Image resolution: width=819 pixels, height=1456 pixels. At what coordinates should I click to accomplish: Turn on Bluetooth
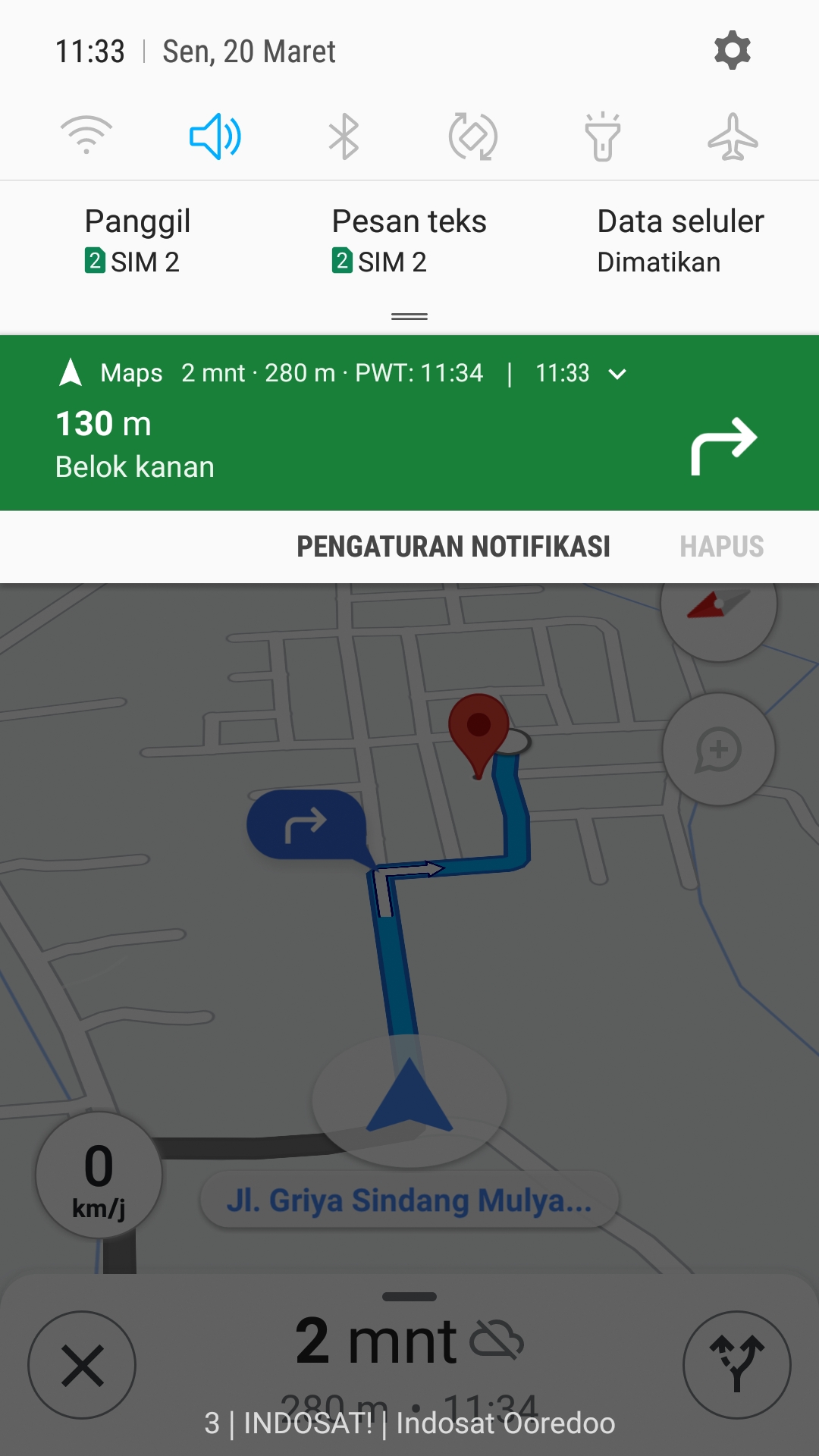(x=344, y=136)
